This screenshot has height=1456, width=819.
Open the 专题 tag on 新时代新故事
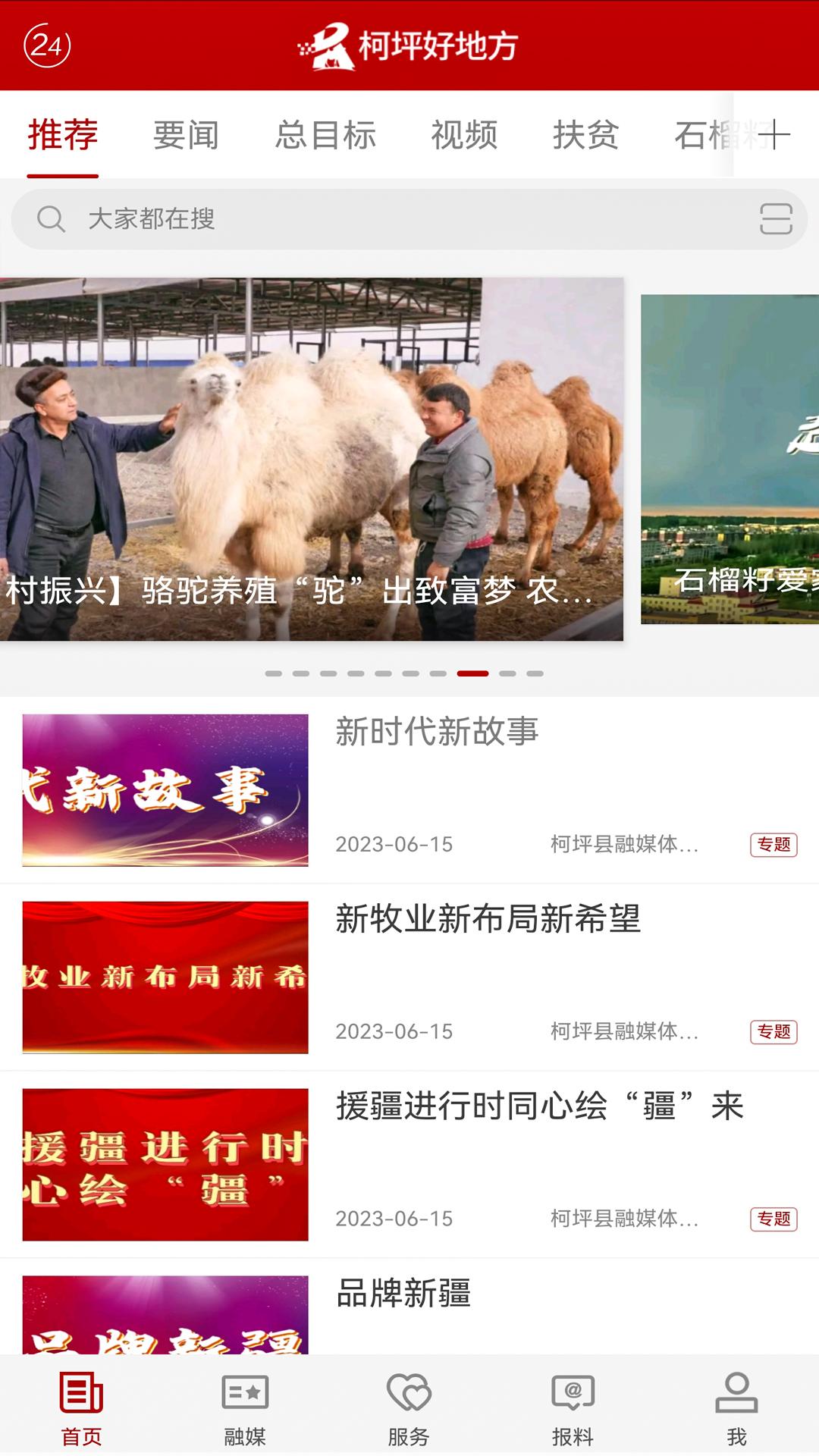774,844
